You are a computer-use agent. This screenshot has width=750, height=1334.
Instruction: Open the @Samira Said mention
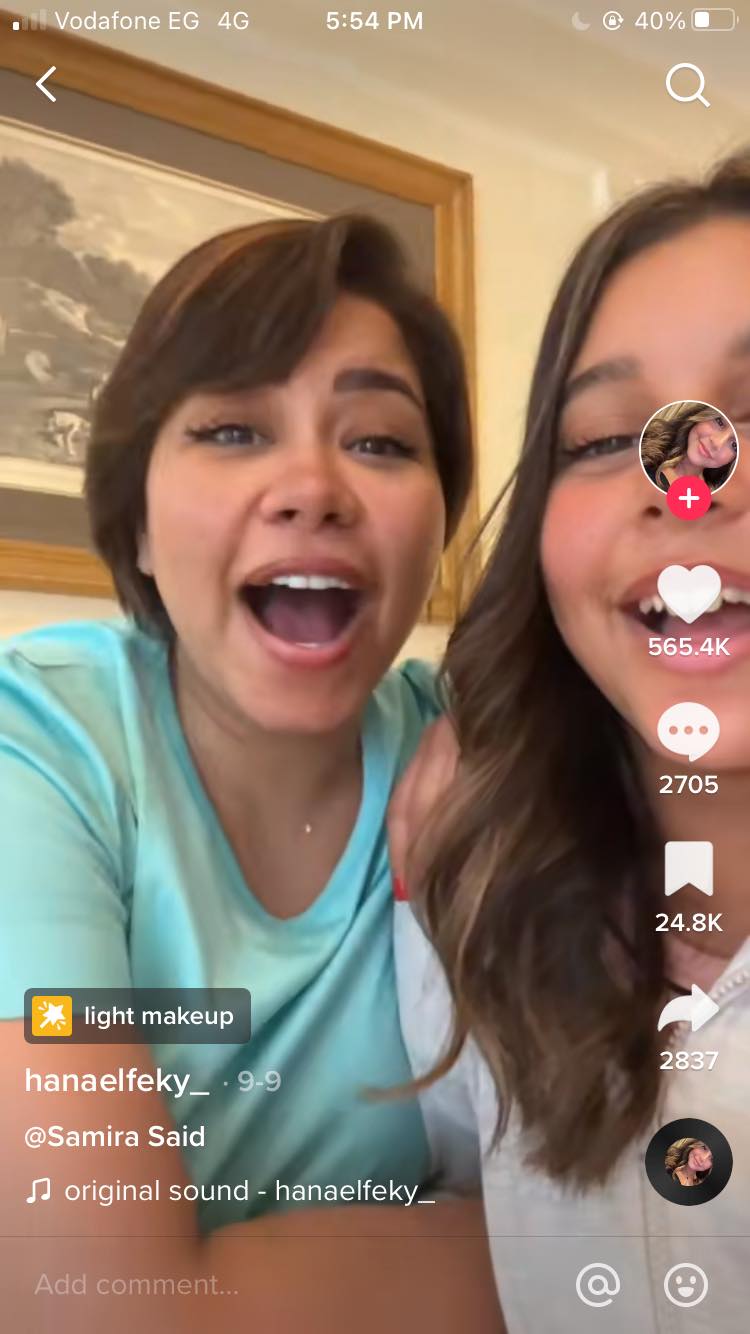(115, 1136)
